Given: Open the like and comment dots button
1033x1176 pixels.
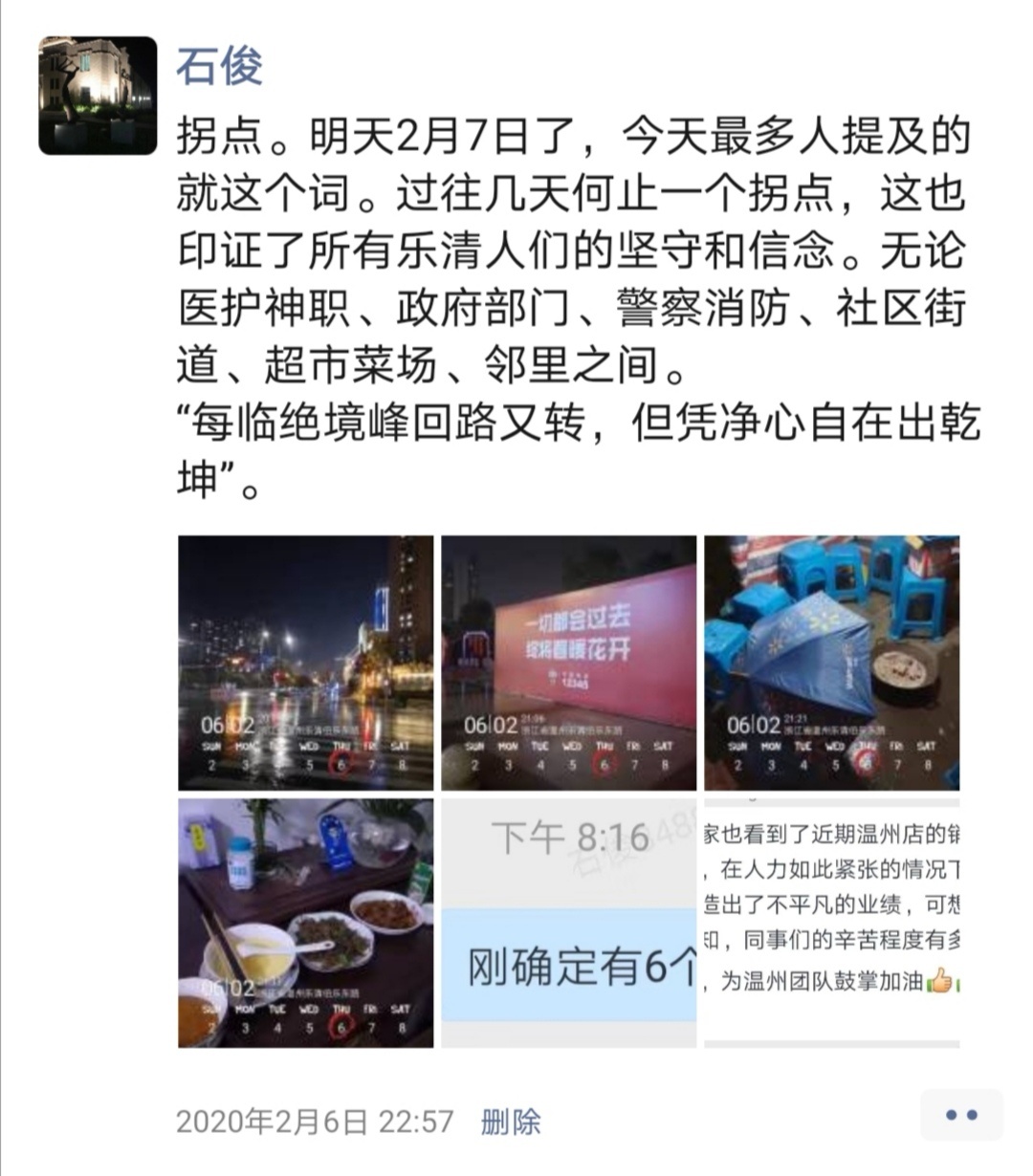Looking at the screenshot, I should [960, 1115].
